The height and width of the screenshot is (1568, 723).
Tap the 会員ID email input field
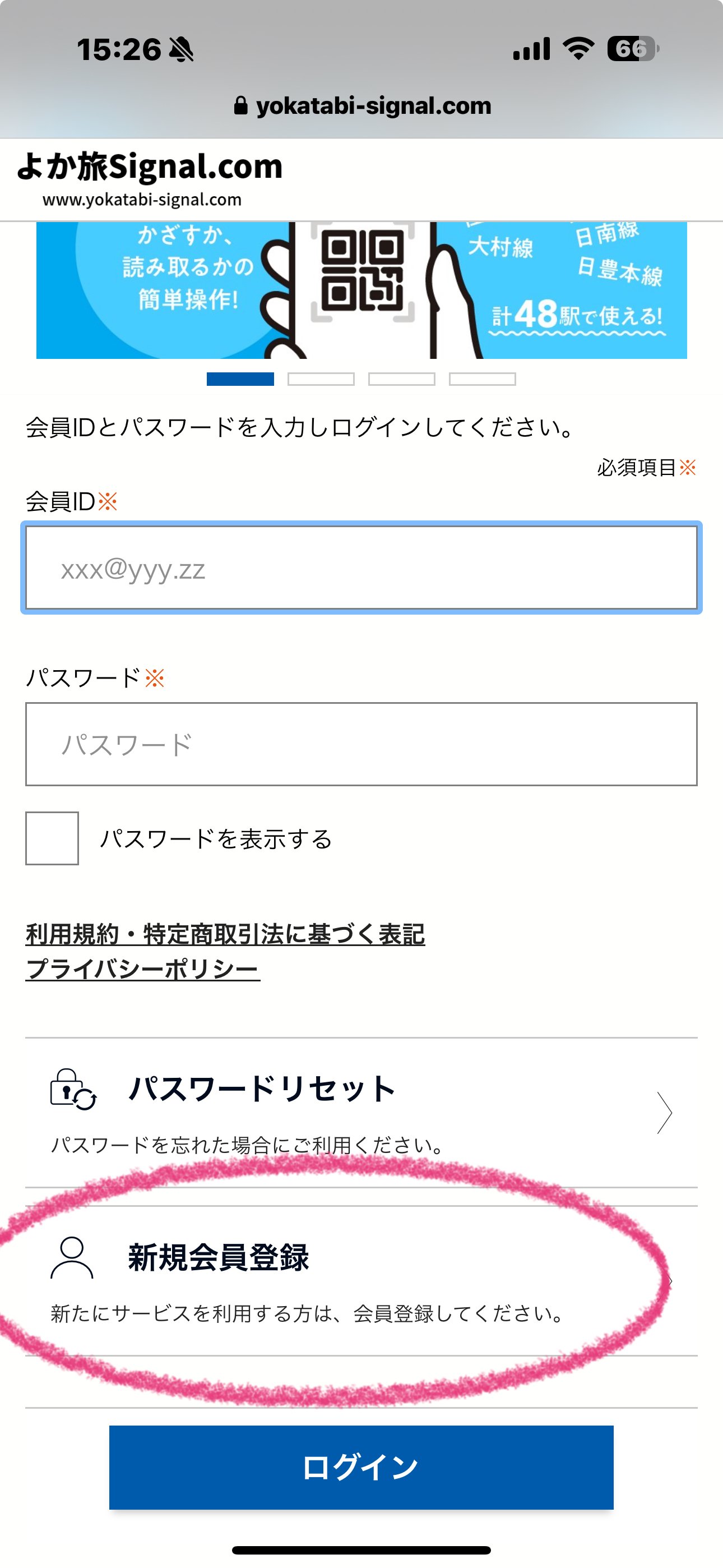361,568
